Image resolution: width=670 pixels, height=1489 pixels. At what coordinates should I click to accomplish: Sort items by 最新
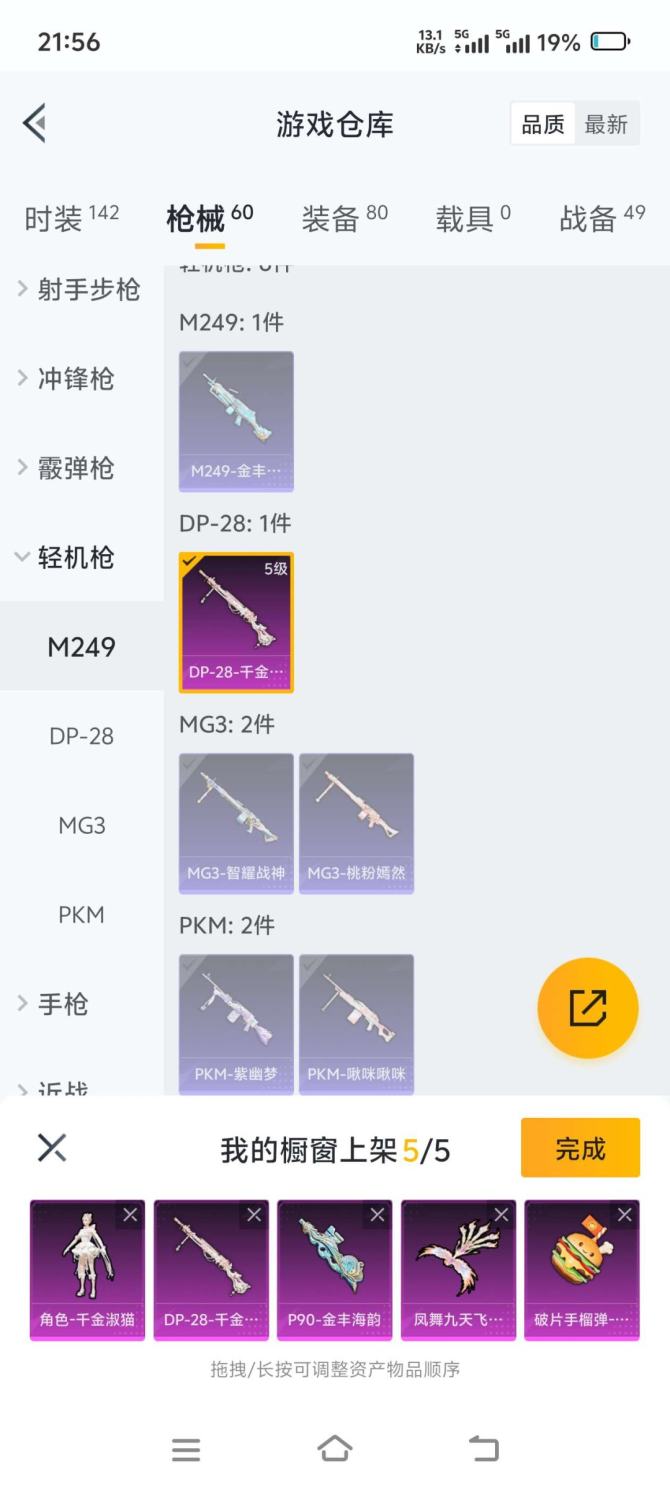pos(606,124)
